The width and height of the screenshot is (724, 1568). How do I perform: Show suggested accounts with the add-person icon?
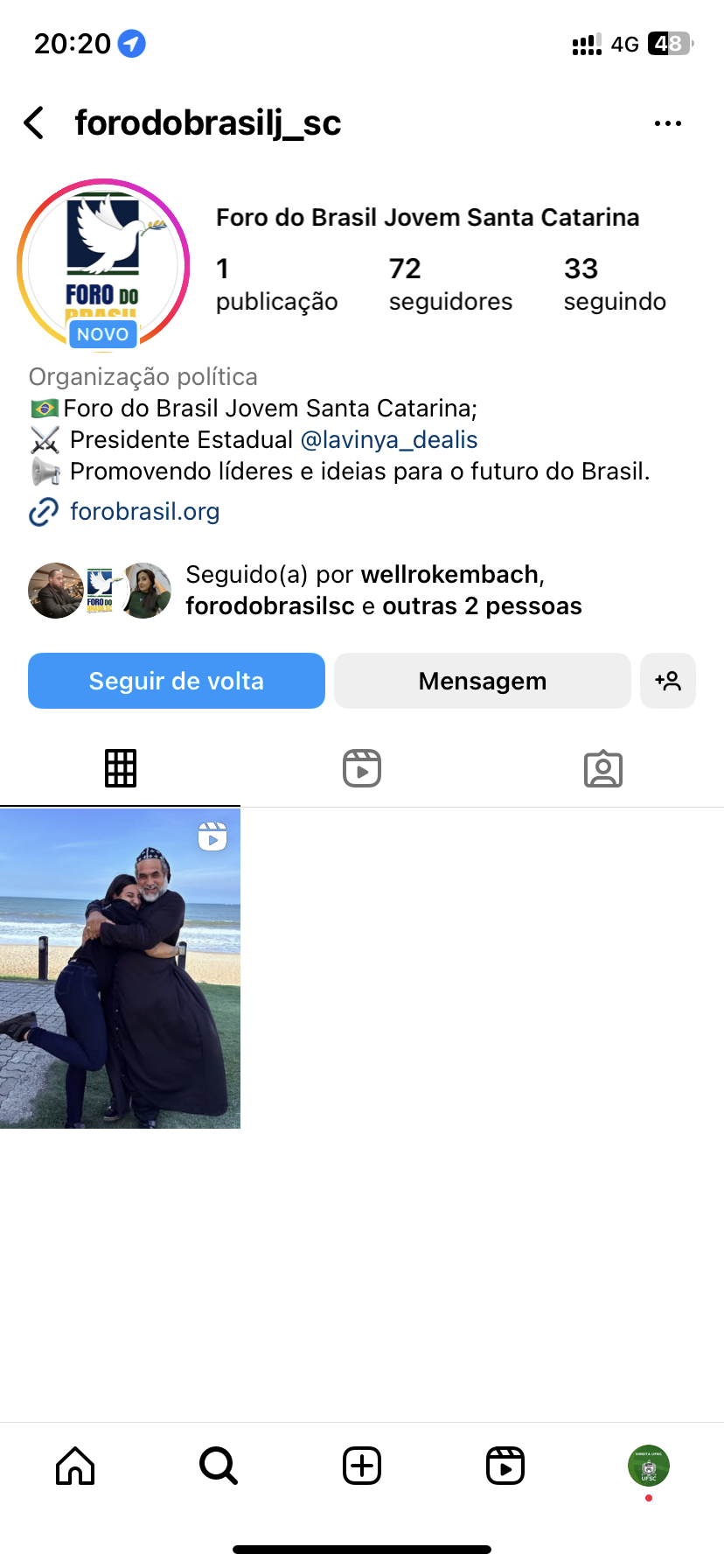click(668, 681)
